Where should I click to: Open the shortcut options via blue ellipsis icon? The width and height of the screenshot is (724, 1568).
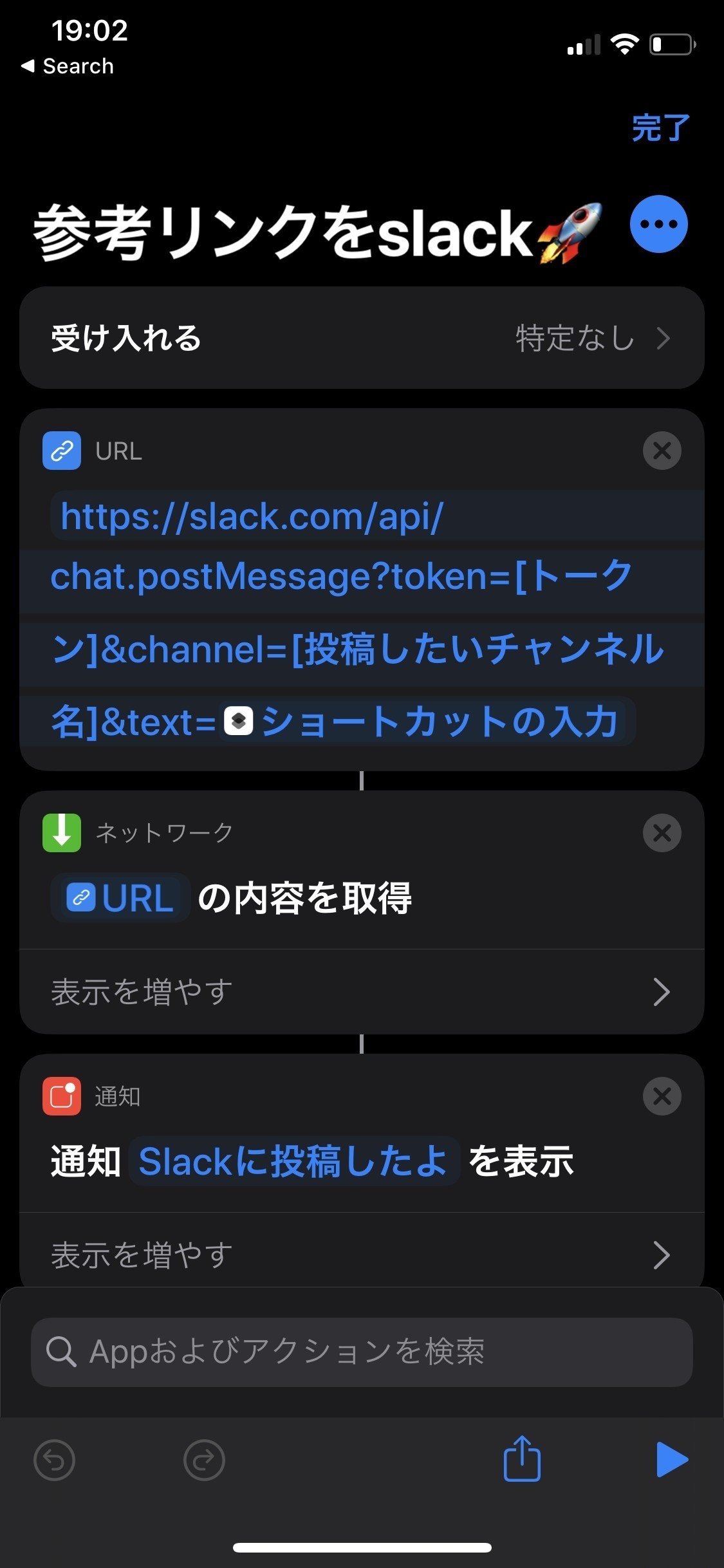pyautogui.click(x=658, y=225)
